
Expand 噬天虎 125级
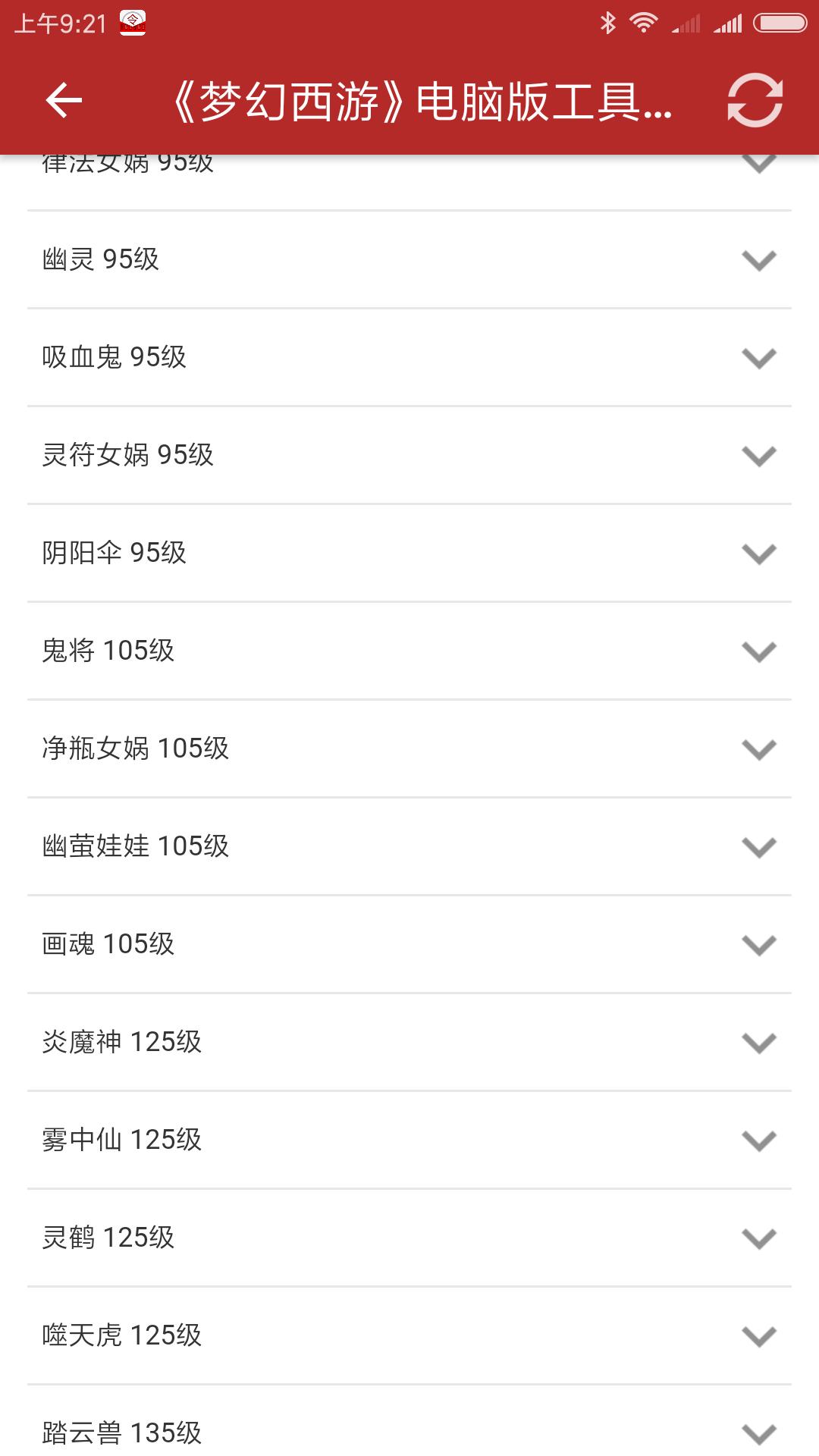tap(759, 1336)
